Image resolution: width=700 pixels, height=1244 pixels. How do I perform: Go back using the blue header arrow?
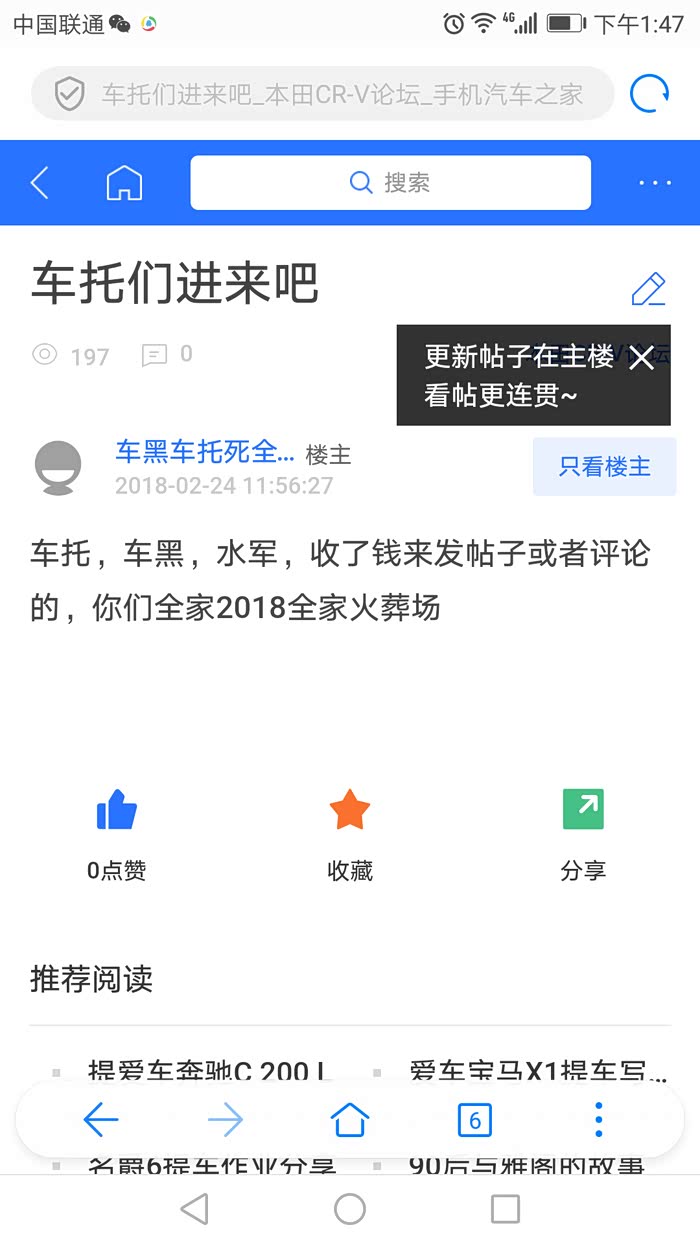coord(40,183)
